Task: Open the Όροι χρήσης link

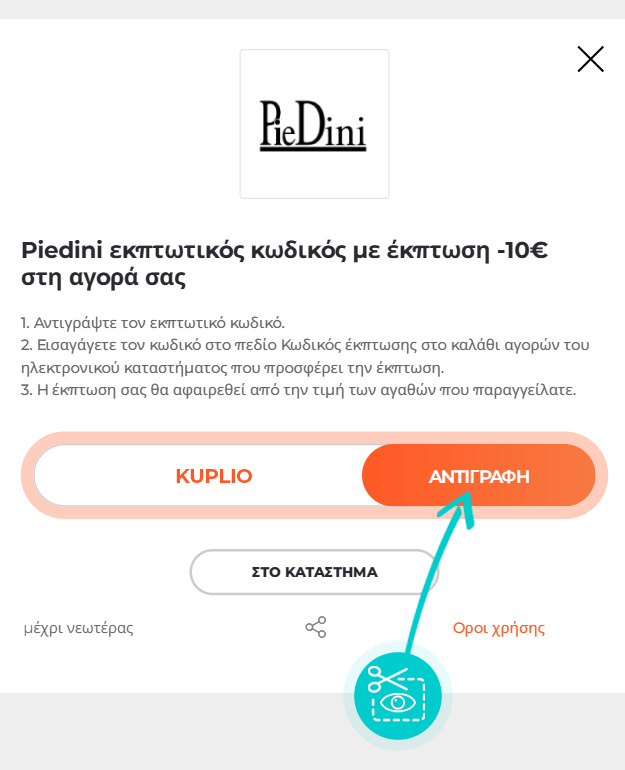Action: pos(498,628)
